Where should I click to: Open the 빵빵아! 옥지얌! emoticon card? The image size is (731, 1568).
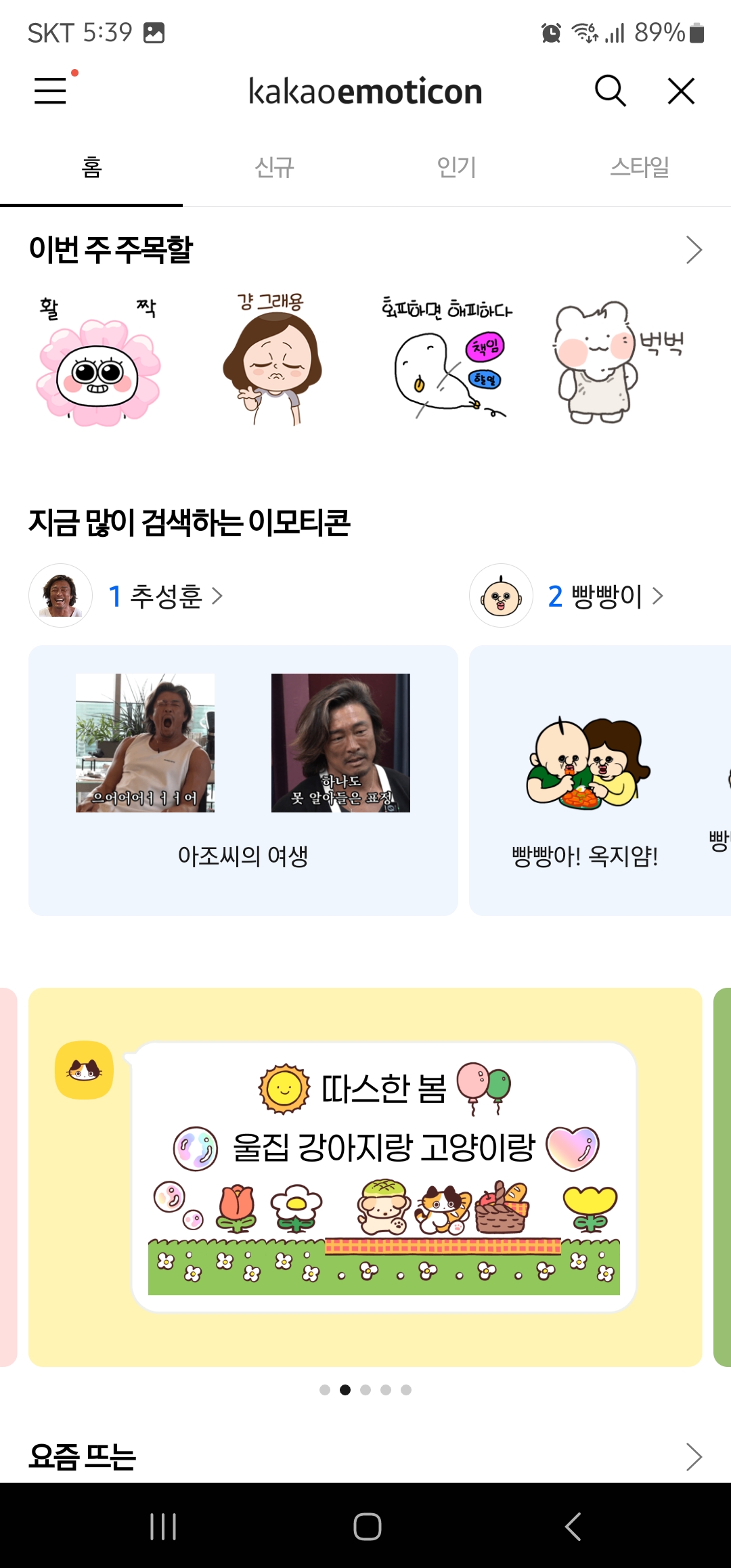tap(585, 779)
